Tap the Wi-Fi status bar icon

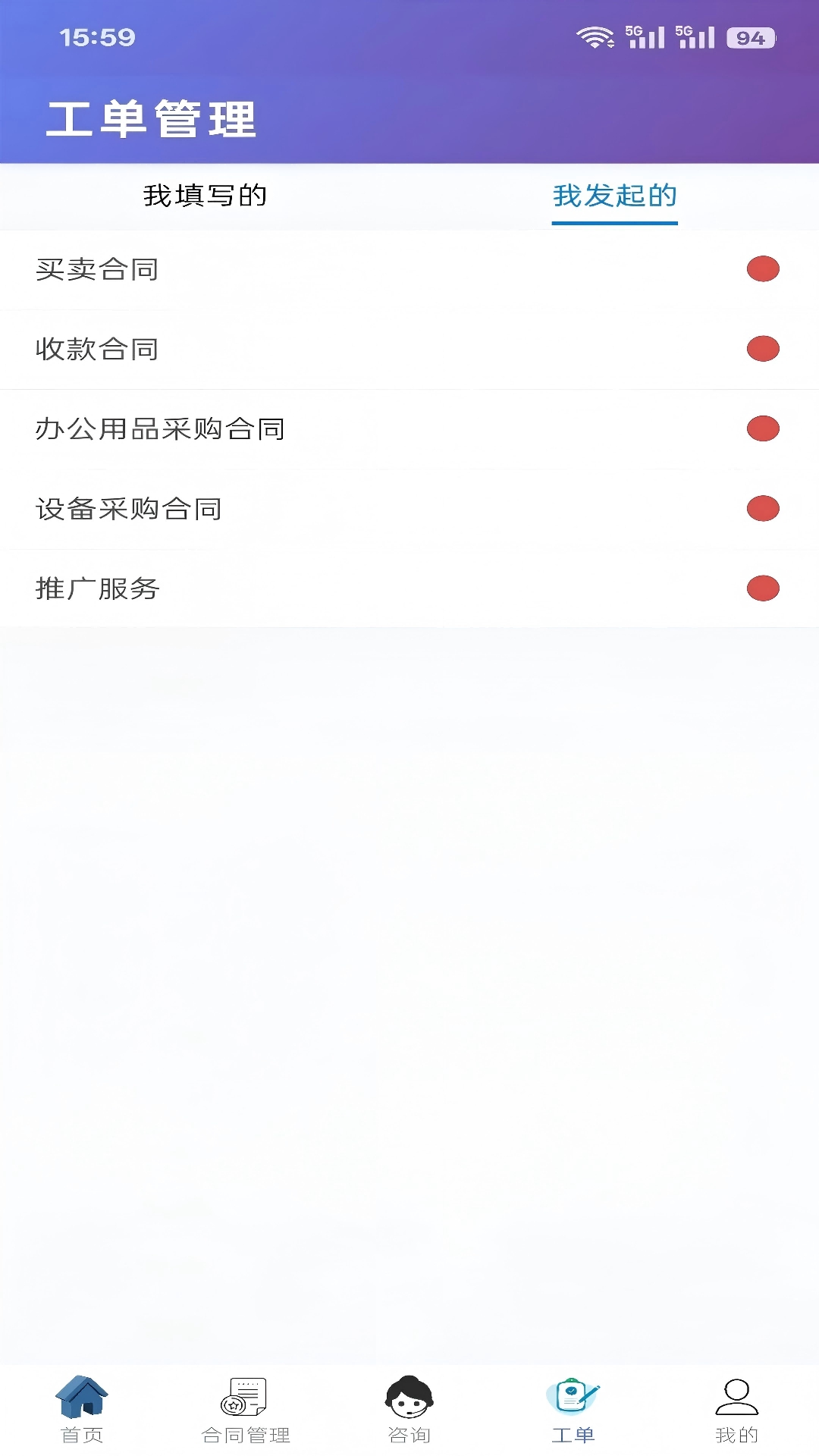(595, 36)
